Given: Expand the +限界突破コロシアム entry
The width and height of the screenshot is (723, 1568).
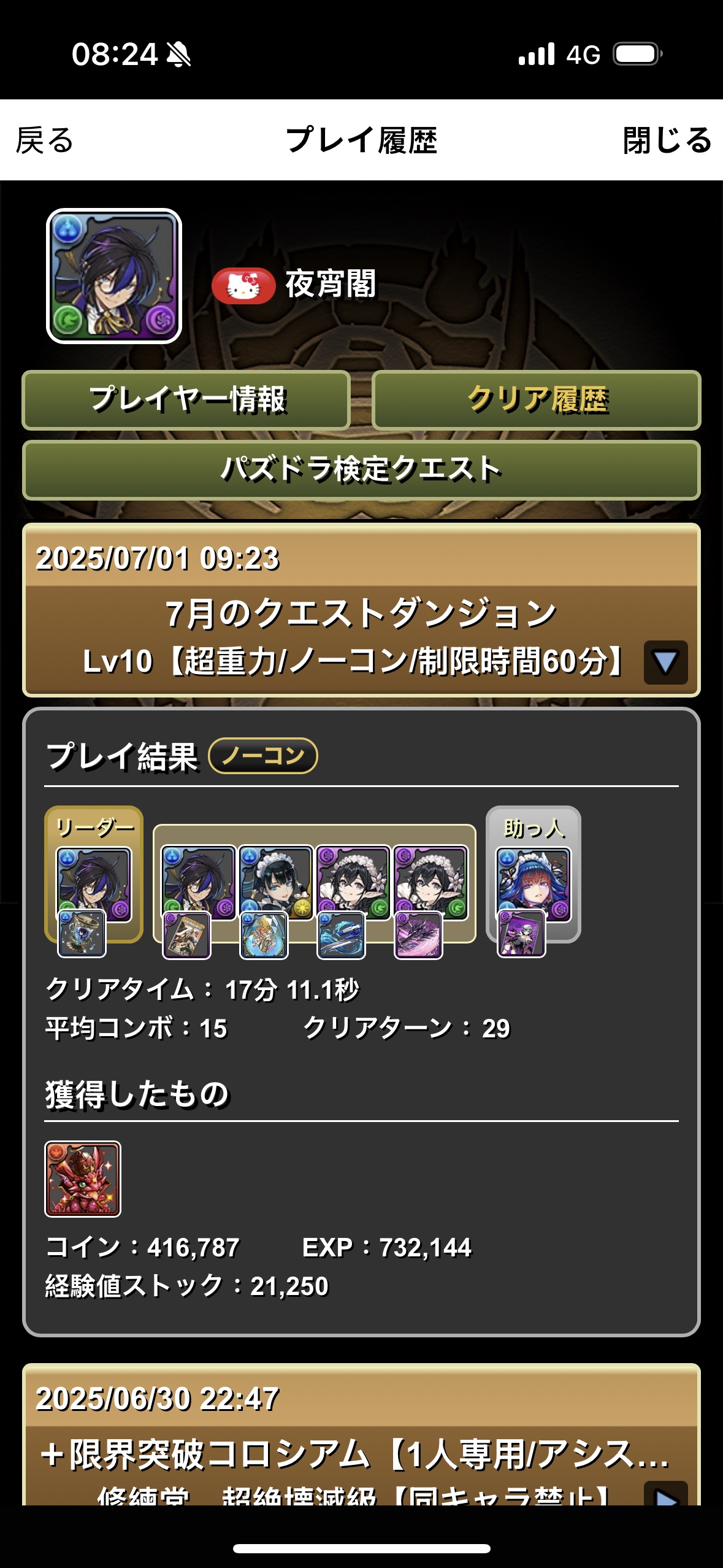Looking at the screenshot, I should tap(665, 1493).
